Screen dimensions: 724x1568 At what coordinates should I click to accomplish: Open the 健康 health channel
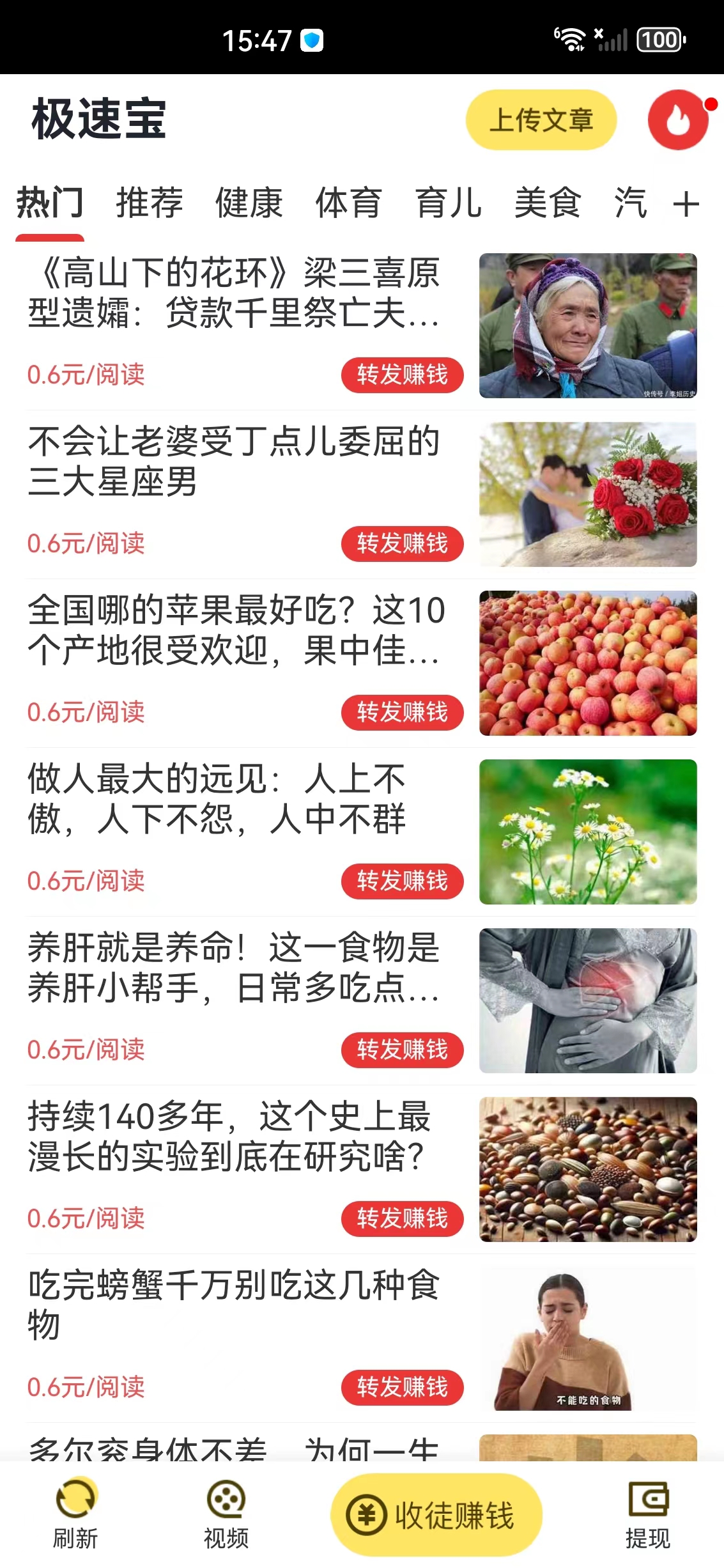pyautogui.click(x=249, y=203)
